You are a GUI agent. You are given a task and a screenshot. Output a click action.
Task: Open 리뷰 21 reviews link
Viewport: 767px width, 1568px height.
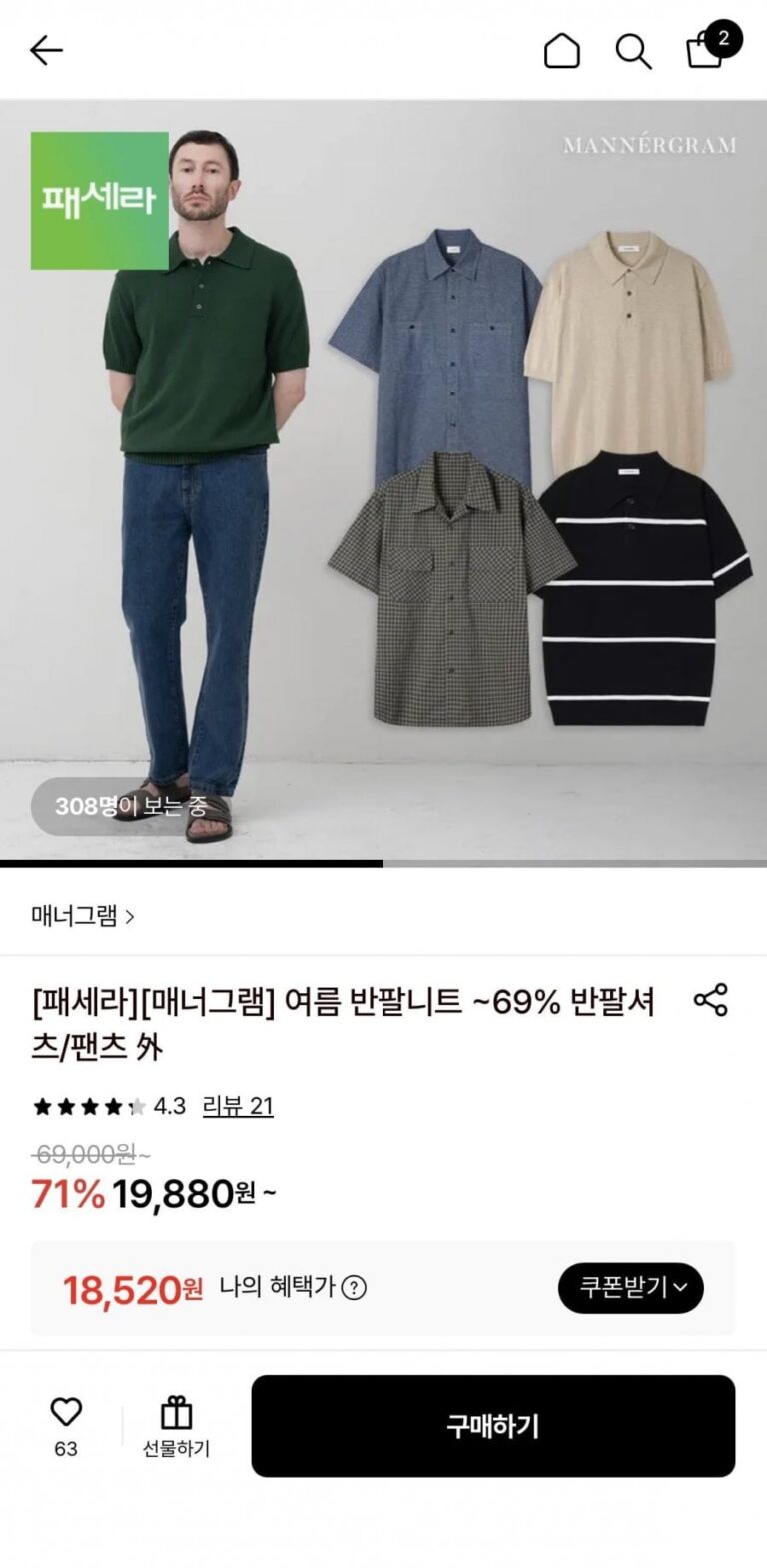238,1106
